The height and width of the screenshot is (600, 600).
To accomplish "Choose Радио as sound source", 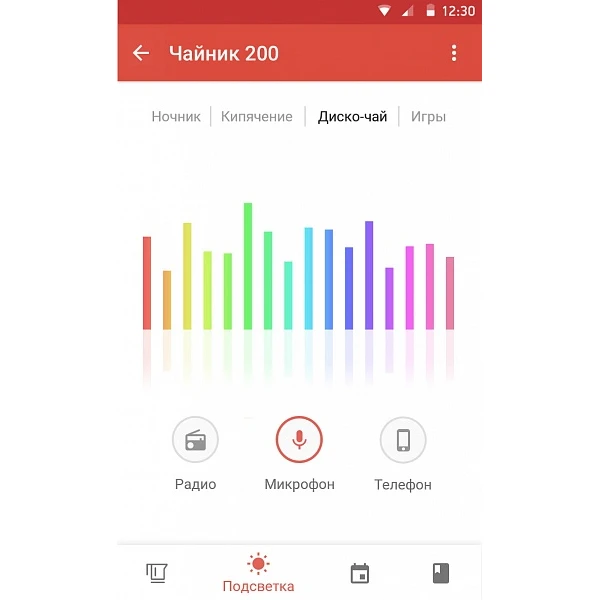I will click(195, 440).
